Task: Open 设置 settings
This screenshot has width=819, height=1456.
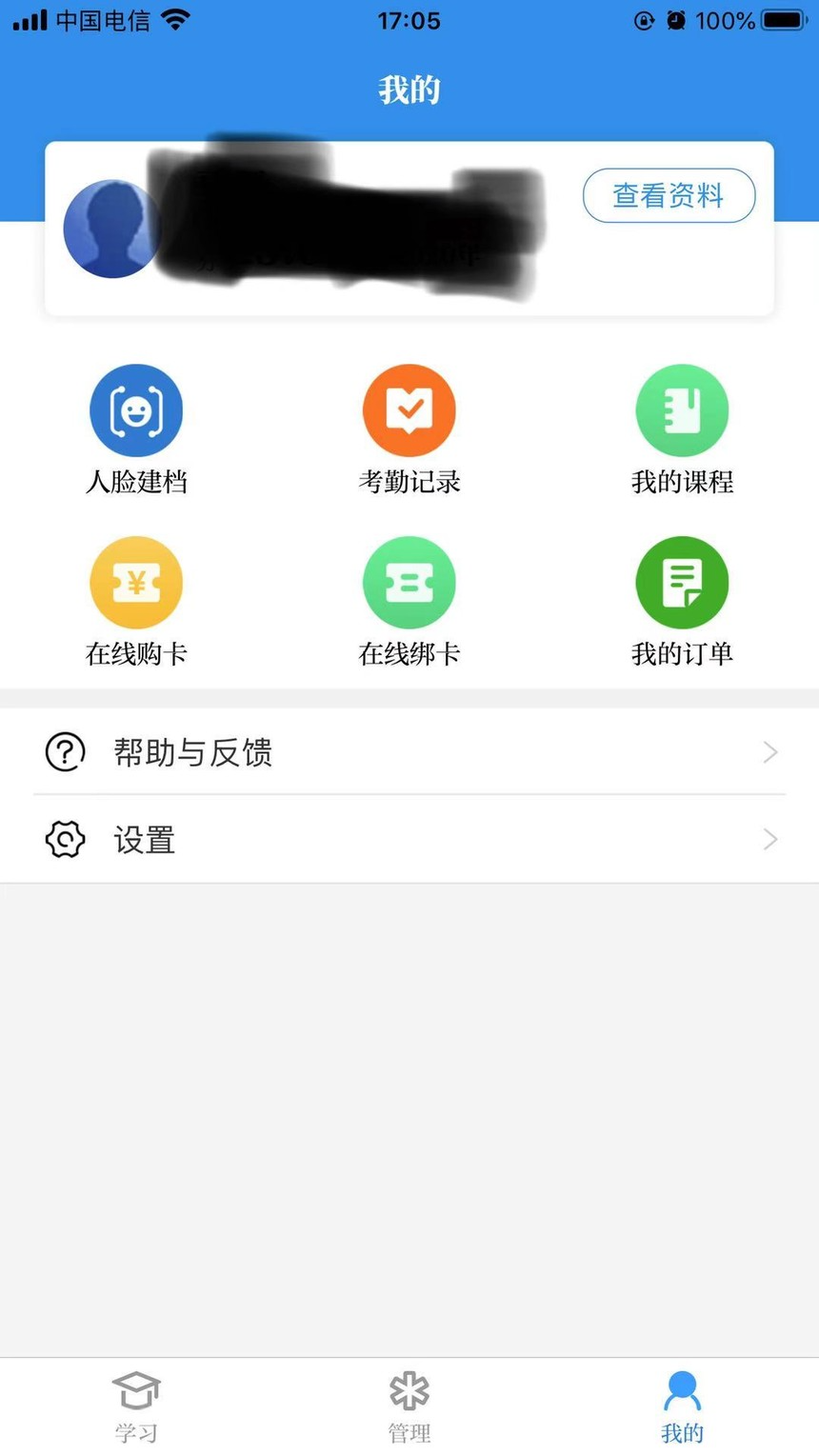Action: 409,840
